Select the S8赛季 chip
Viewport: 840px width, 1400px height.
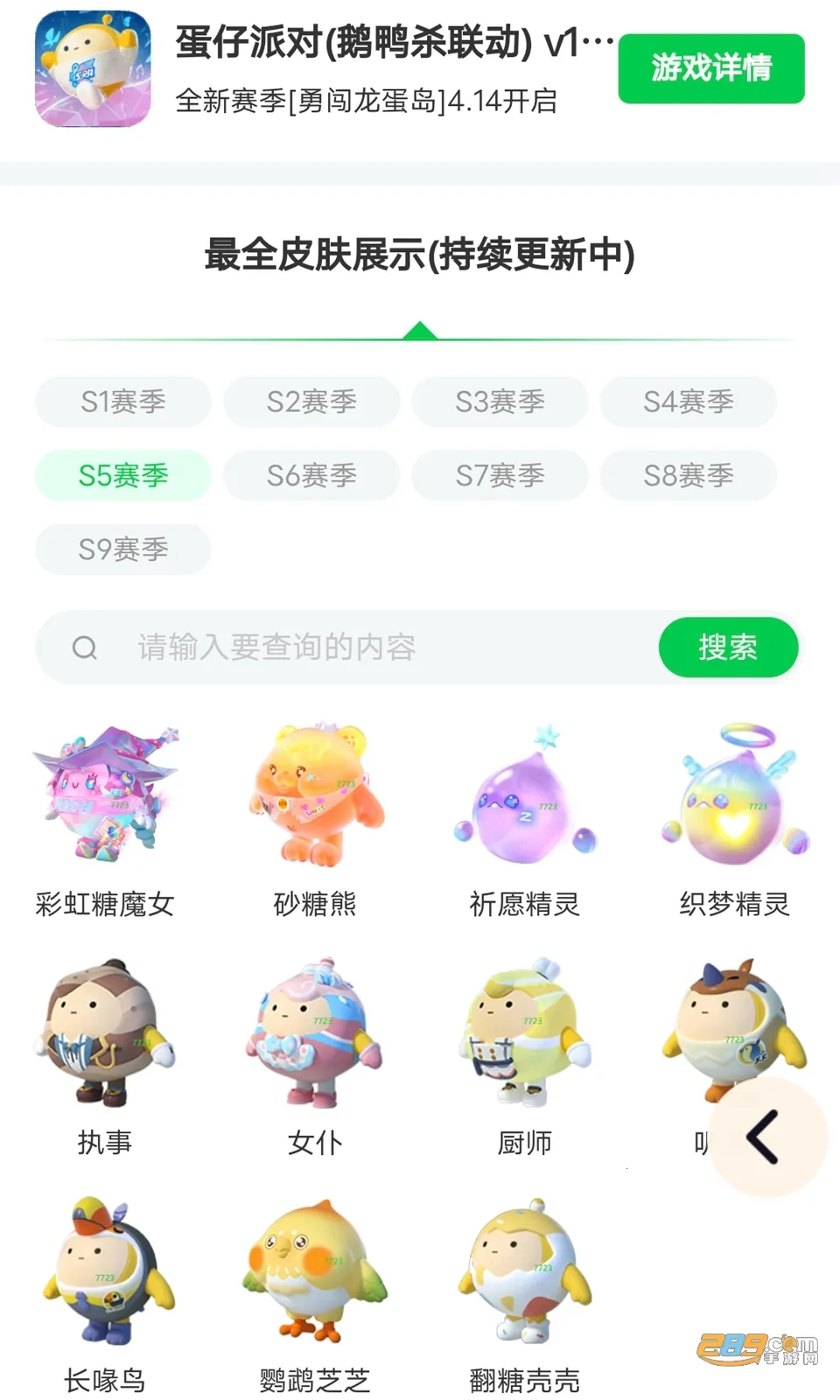pyautogui.click(x=688, y=475)
